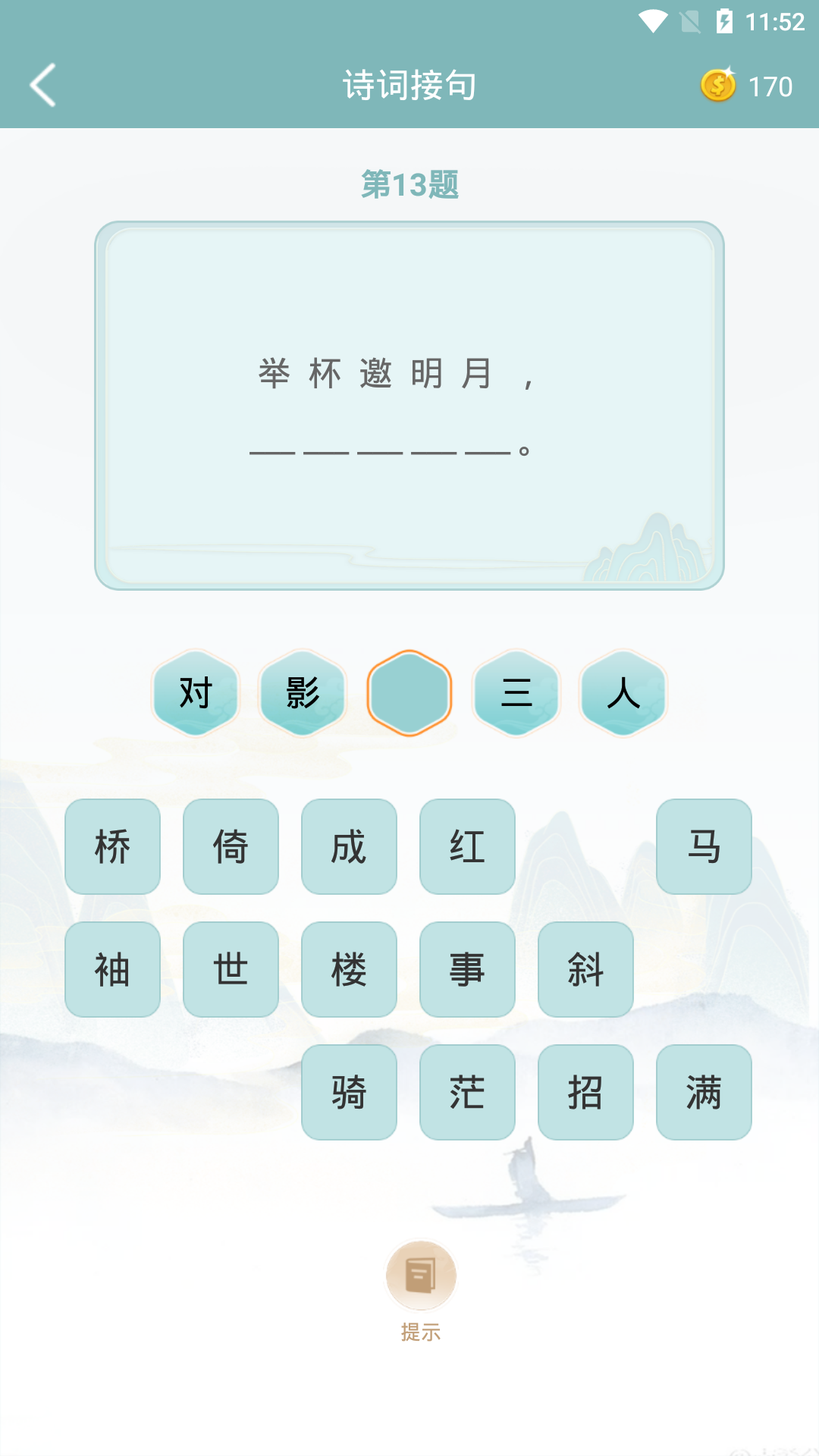Image resolution: width=819 pixels, height=1456 pixels.
Task: Choose the 桥 character tile
Action: (112, 846)
